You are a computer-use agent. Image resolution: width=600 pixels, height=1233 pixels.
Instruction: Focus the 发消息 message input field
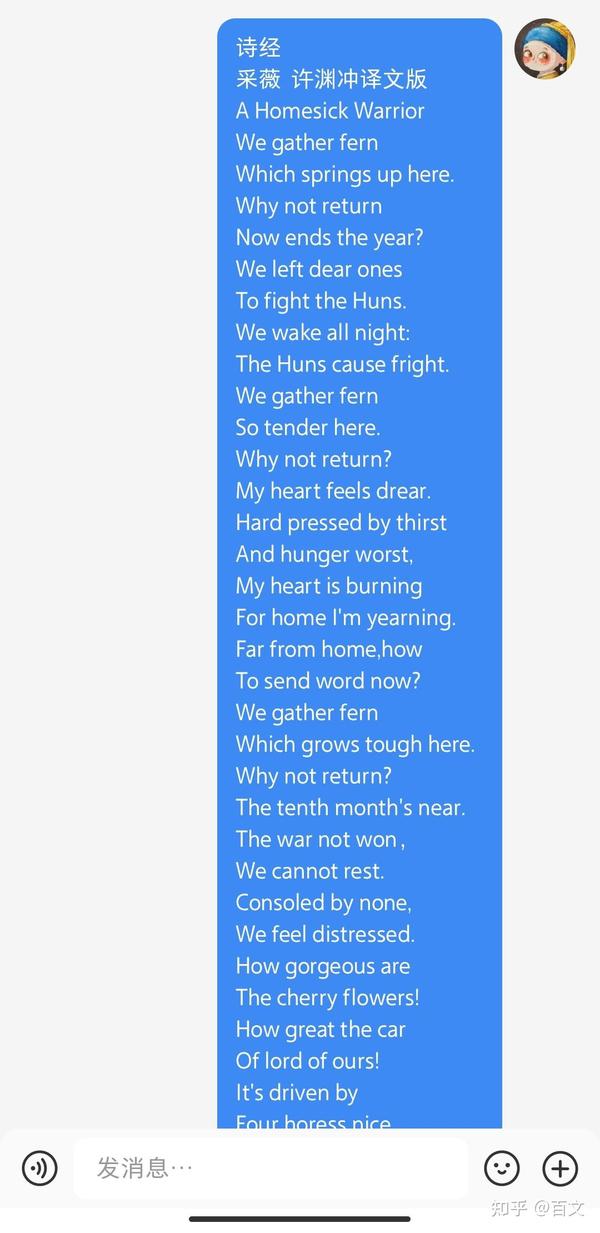(x=270, y=1167)
